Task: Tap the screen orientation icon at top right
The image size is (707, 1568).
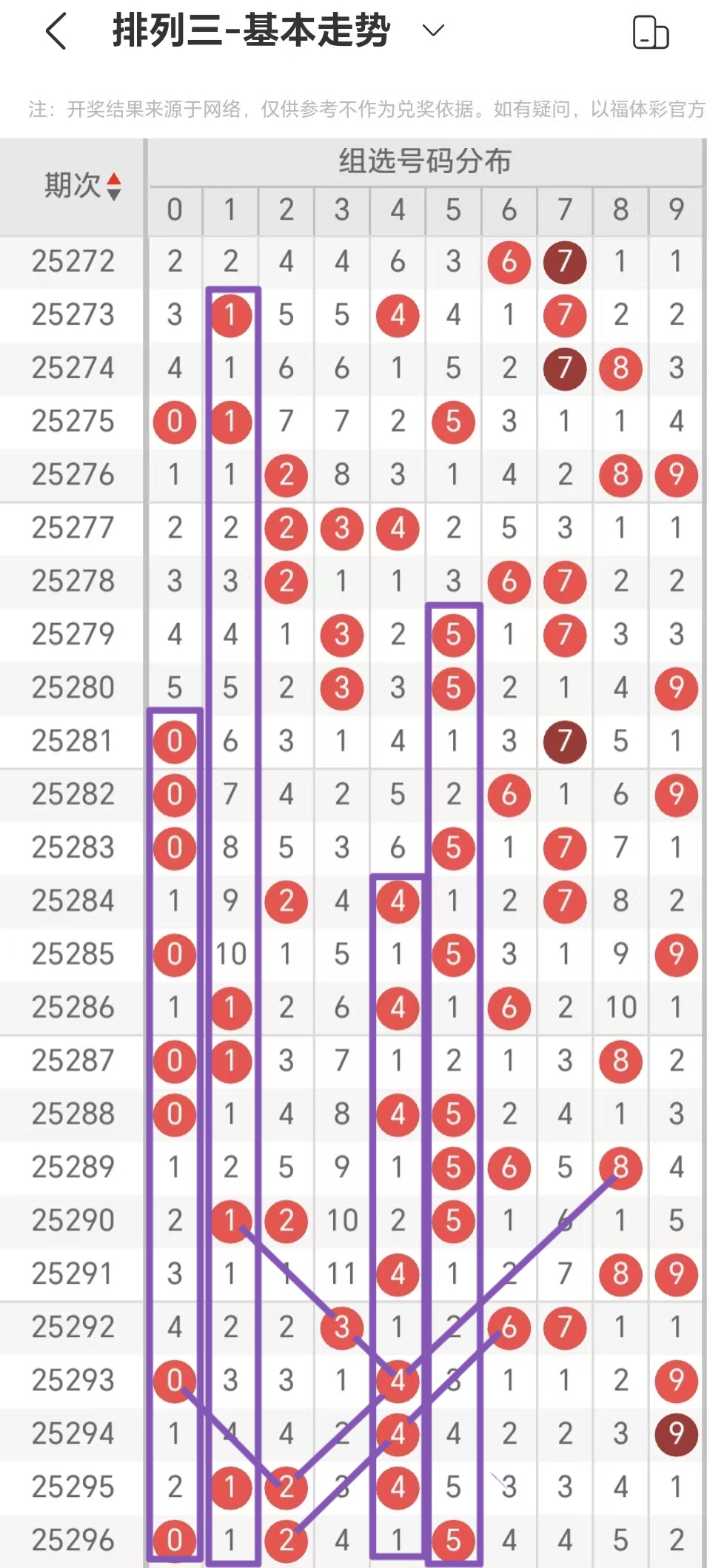Action: (651, 33)
